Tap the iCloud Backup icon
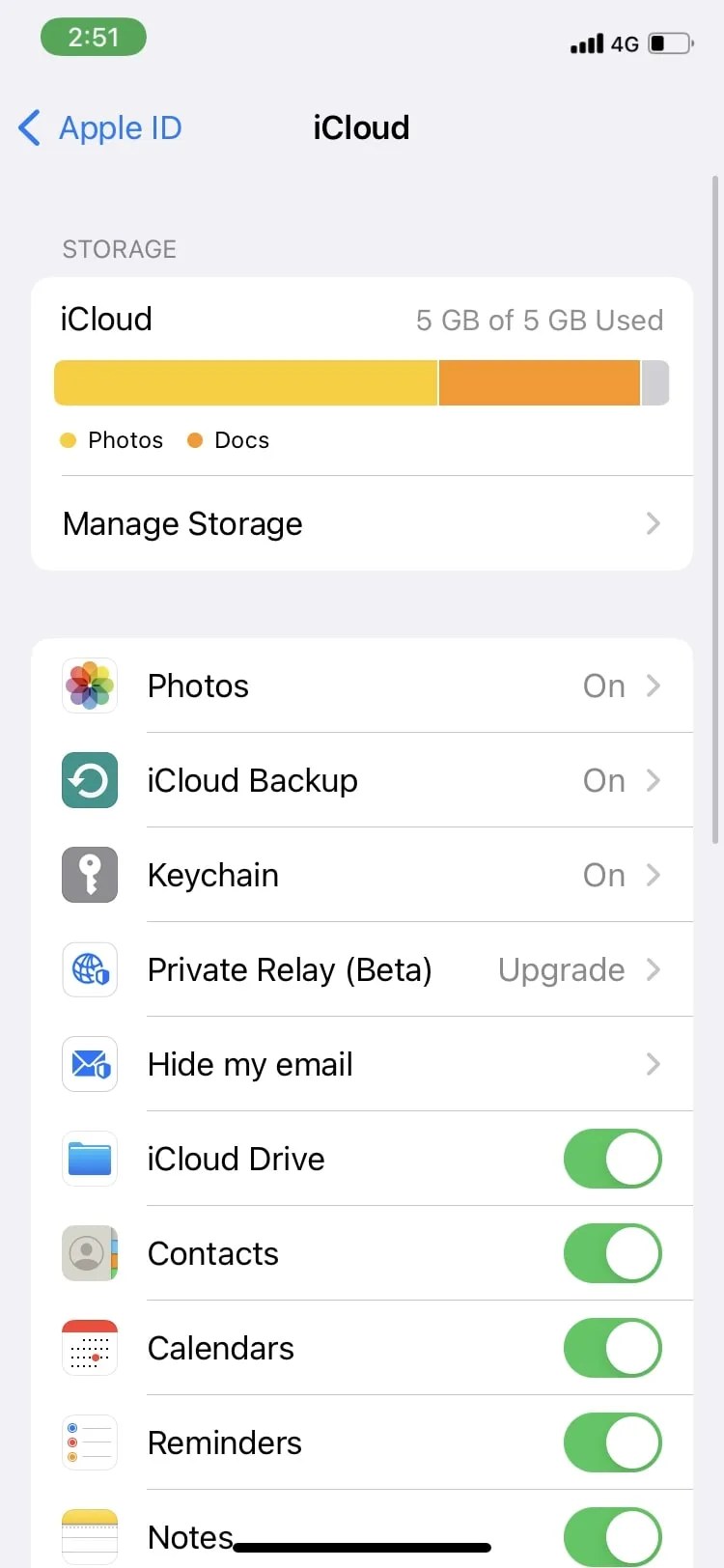724x1568 pixels. point(89,780)
